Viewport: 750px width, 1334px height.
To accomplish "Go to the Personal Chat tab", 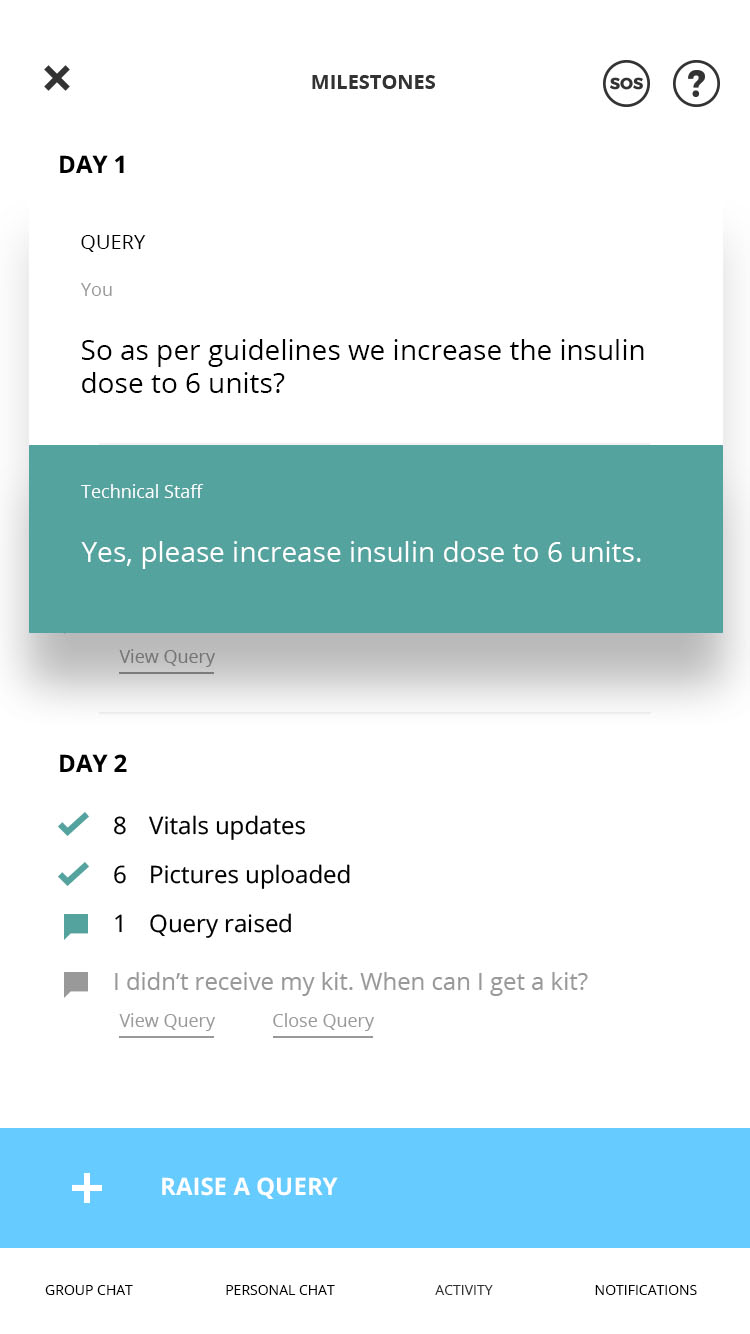I will (x=280, y=1290).
